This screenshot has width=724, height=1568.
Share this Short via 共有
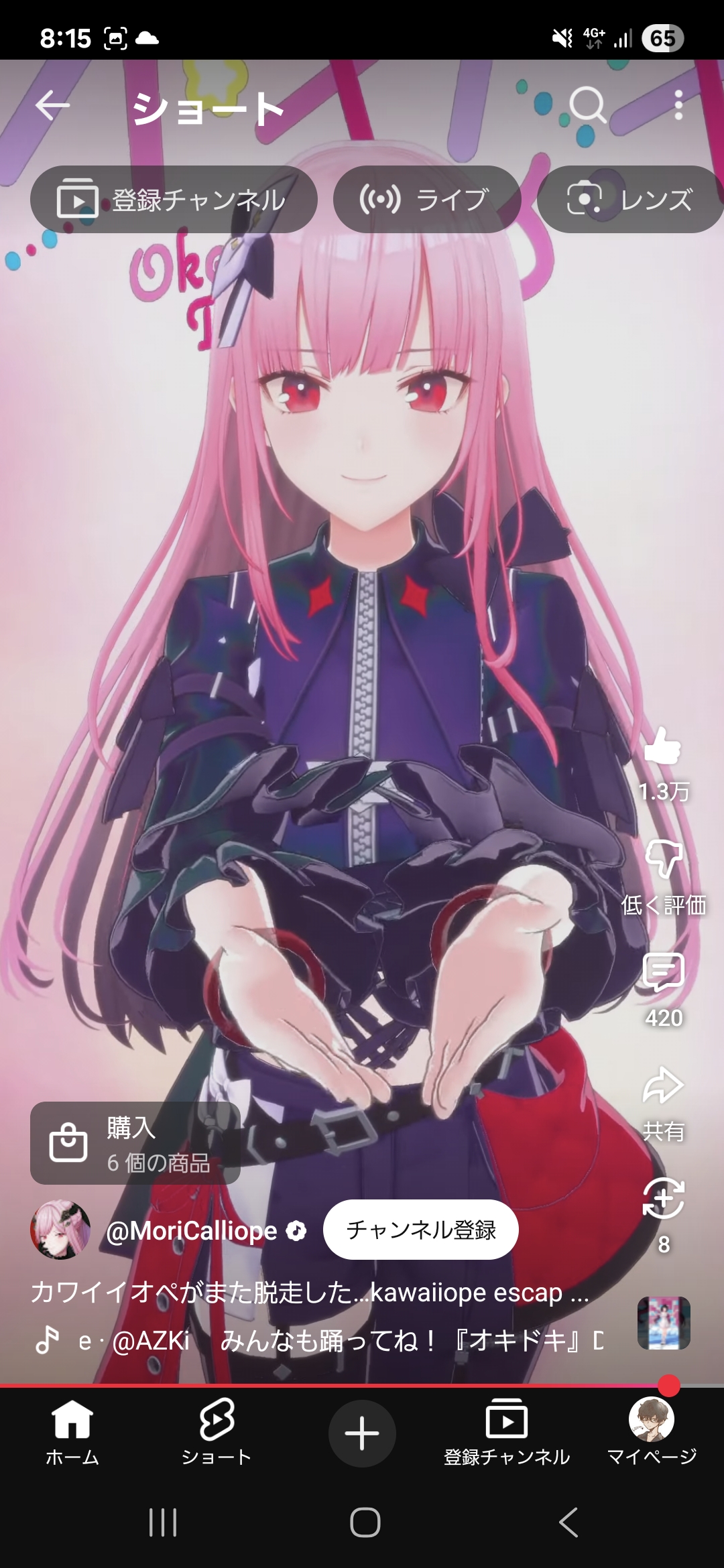[x=663, y=1087]
